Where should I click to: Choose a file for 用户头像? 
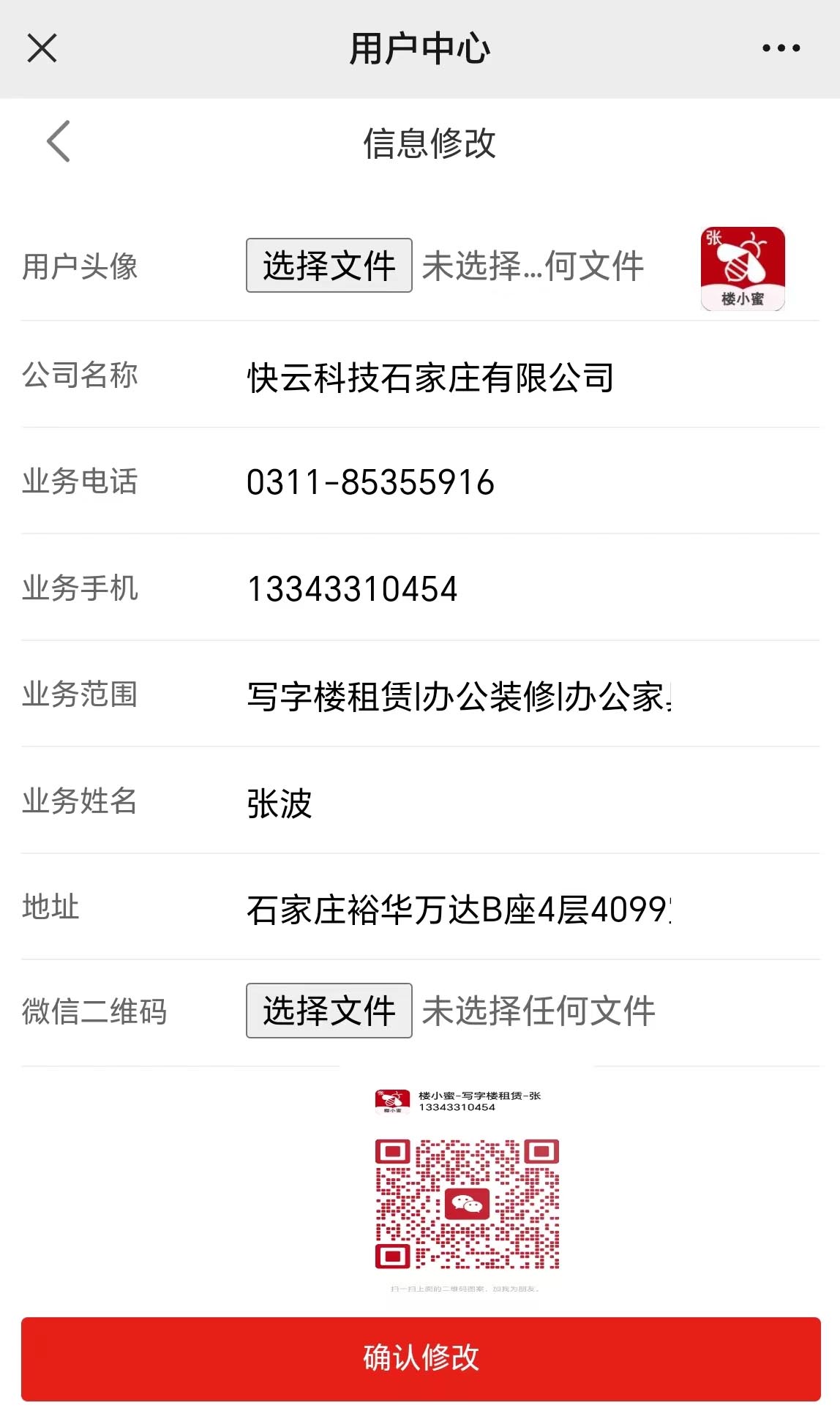pyautogui.click(x=329, y=266)
